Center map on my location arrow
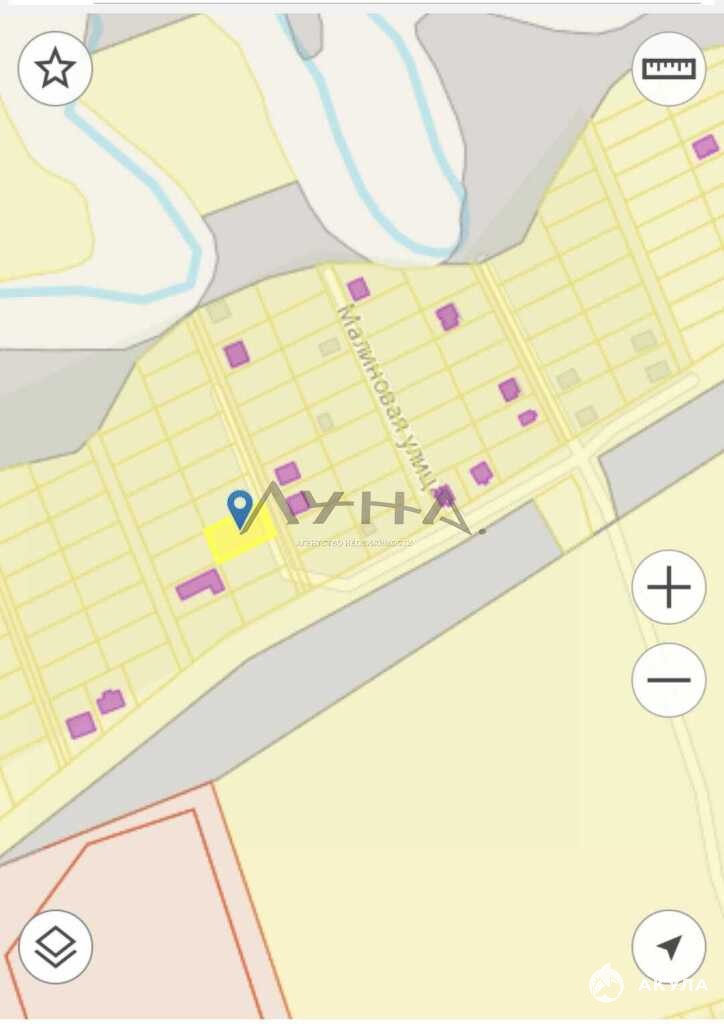The width and height of the screenshot is (724, 1024). coord(669,946)
